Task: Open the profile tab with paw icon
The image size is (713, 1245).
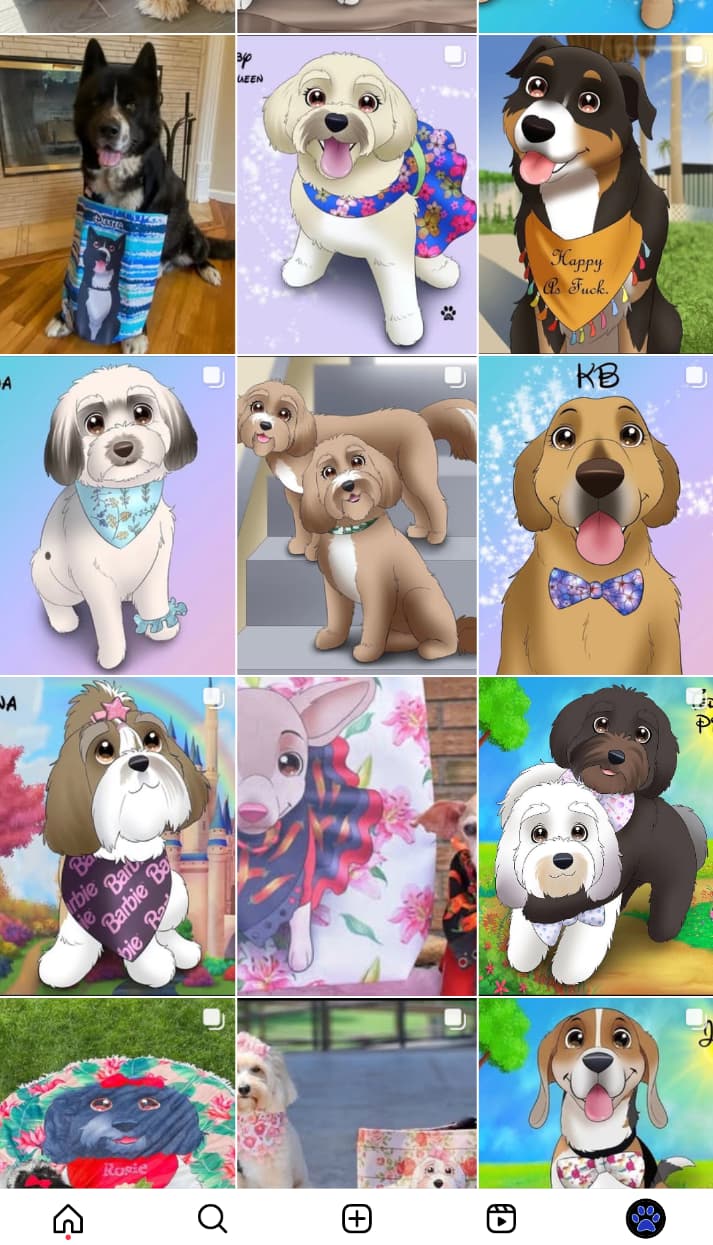Action: pos(646,1218)
